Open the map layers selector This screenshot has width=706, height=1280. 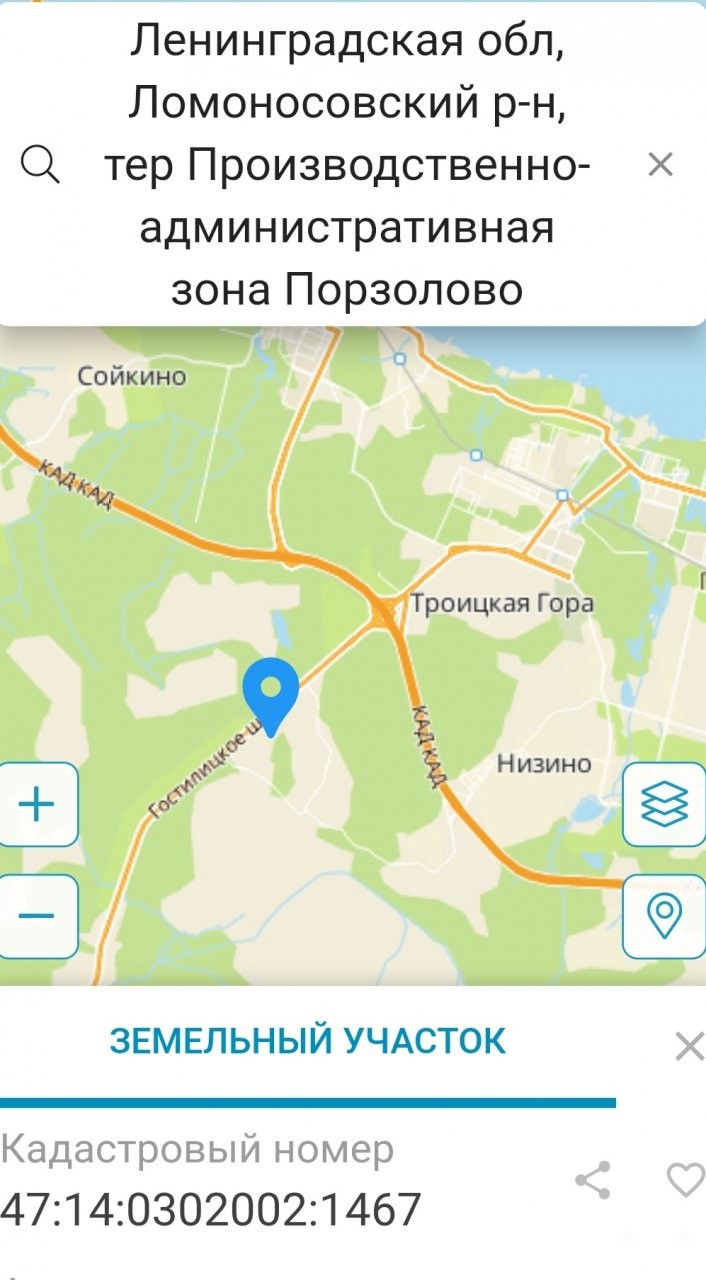click(x=665, y=804)
